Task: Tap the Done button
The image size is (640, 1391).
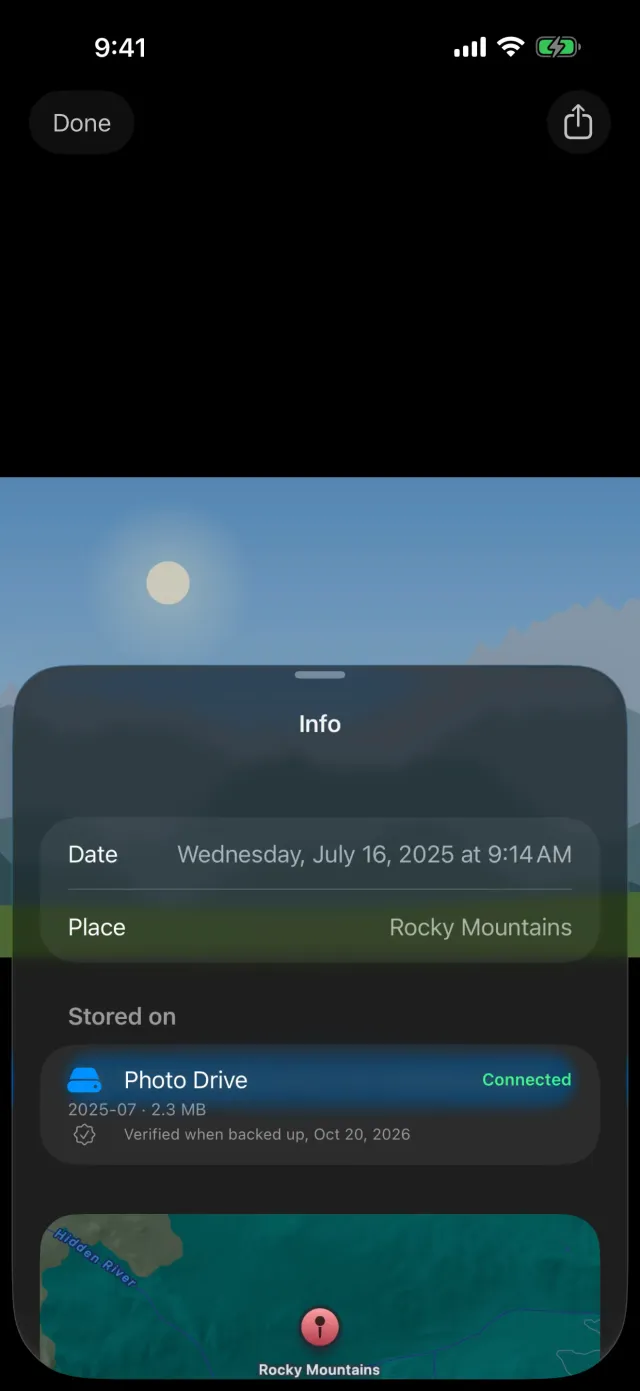Action: 81,123
